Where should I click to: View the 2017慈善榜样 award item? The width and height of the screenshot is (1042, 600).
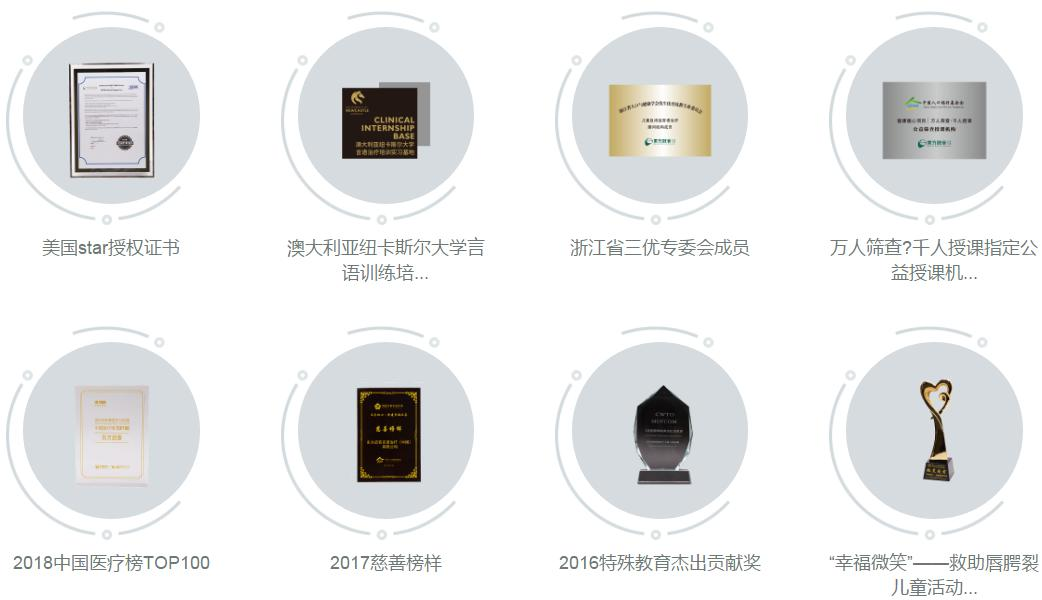coord(385,432)
